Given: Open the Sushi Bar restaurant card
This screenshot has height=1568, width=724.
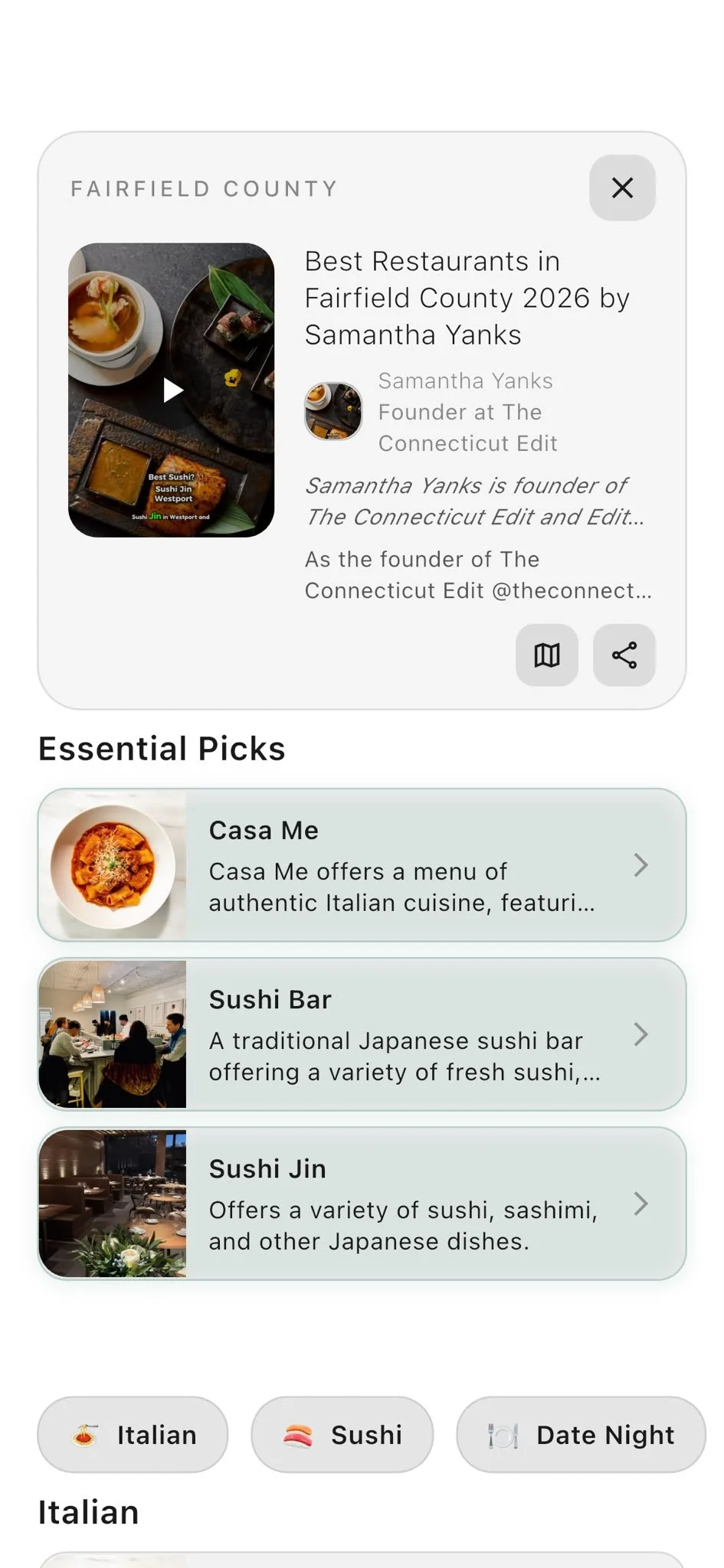Looking at the screenshot, I should pos(362,1034).
